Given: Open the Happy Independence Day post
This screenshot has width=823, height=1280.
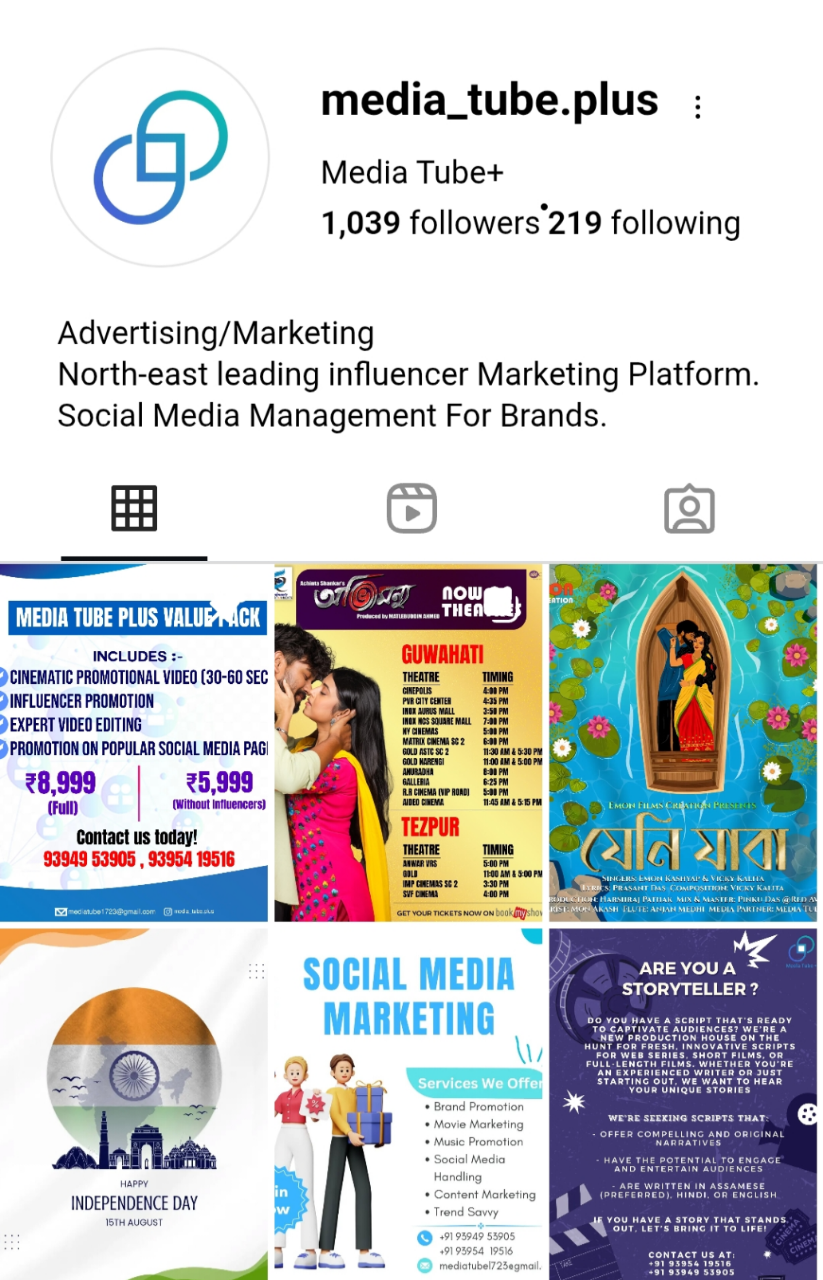Looking at the screenshot, I should (135, 1104).
